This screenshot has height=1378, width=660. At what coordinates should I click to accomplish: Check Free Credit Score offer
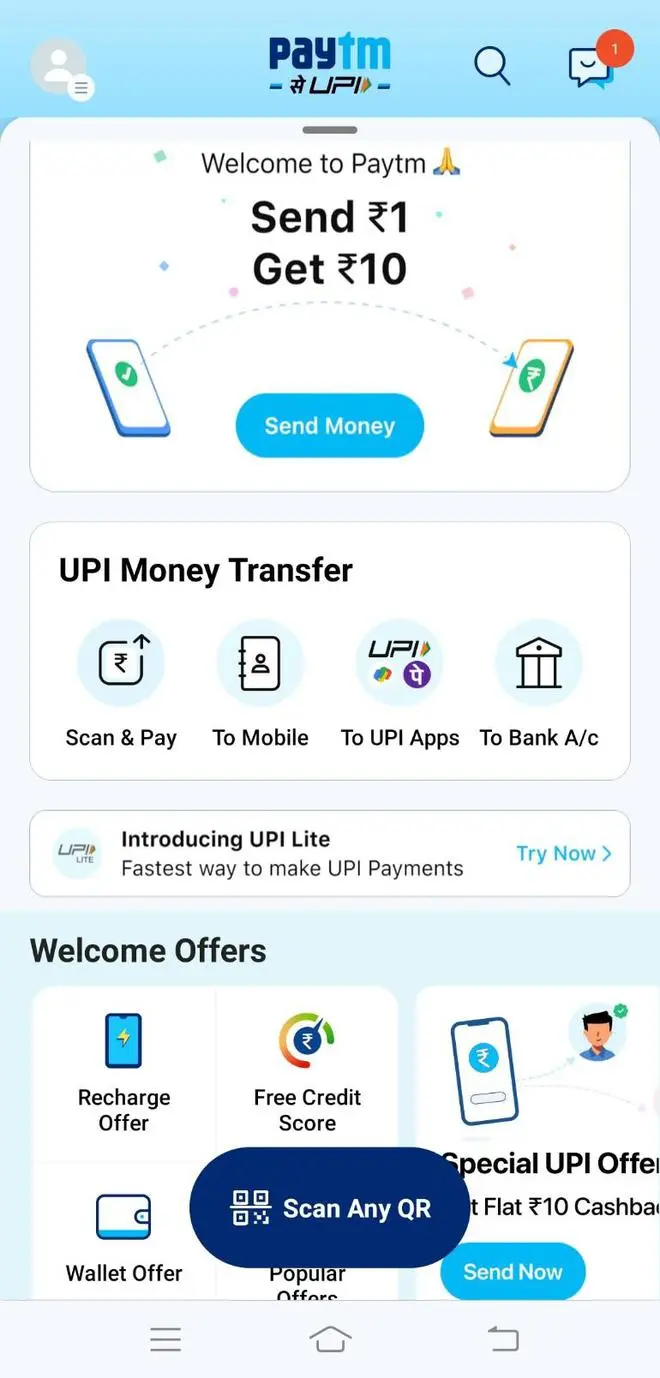tap(307, 1072)
